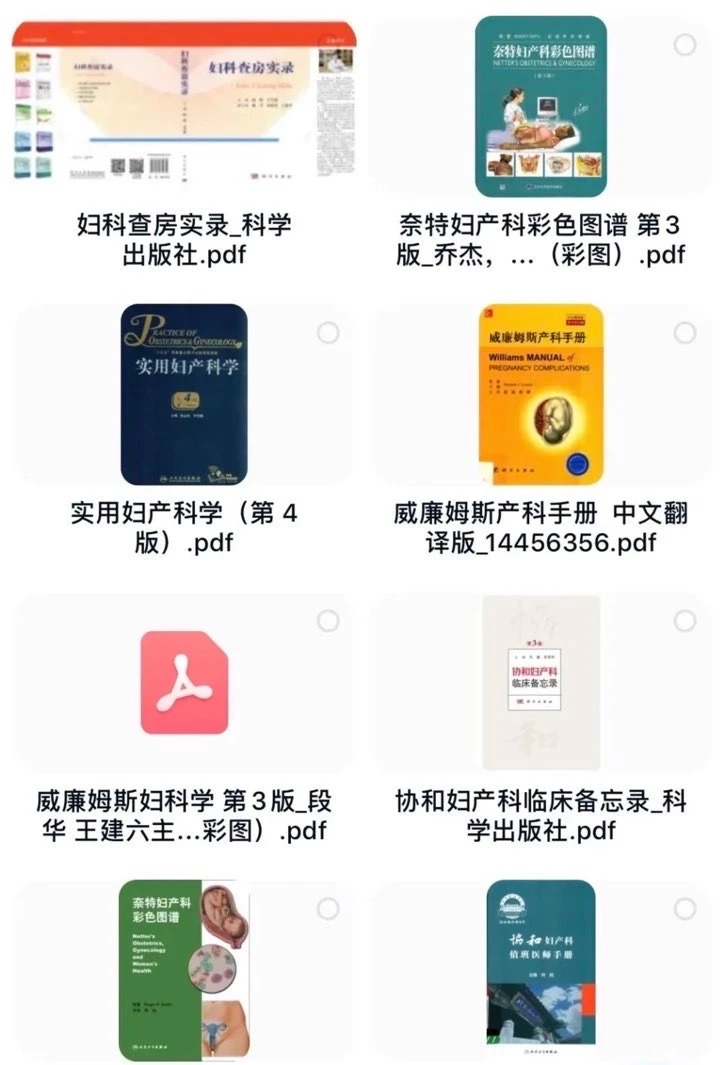Select the 奈特妇产科彩色图谱 第3版 file circle
Viewport: 720px width, 1065px height.
[x=684, y=44]
